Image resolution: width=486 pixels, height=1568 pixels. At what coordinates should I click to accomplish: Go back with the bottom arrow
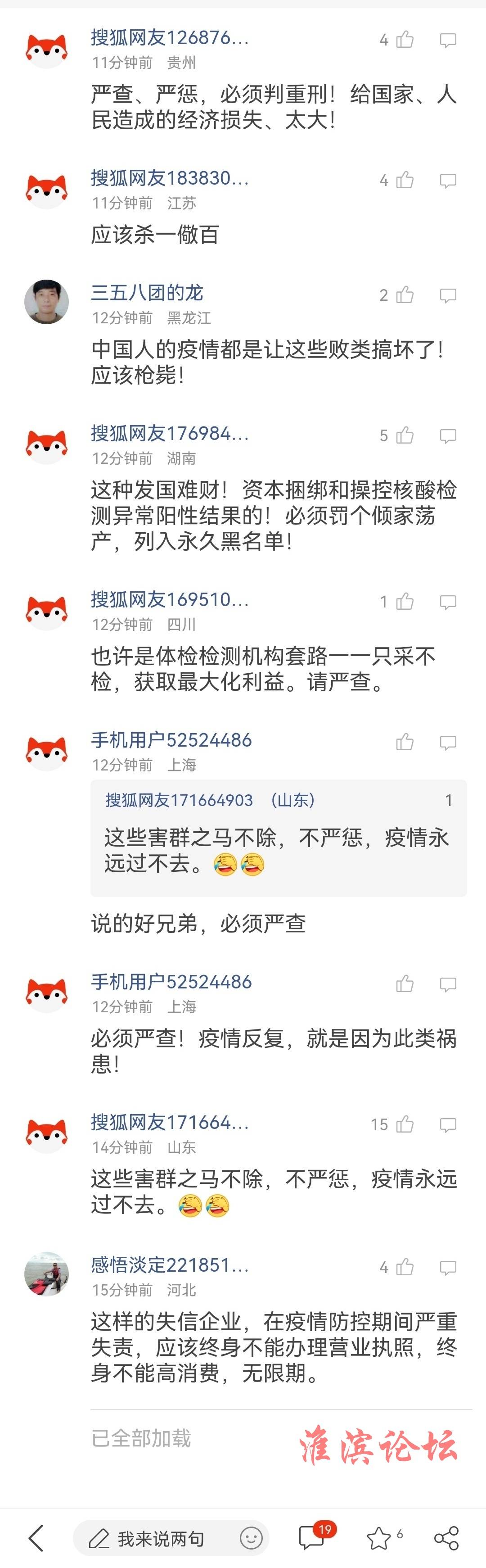pyautogui.click(x=36, y=1538)
